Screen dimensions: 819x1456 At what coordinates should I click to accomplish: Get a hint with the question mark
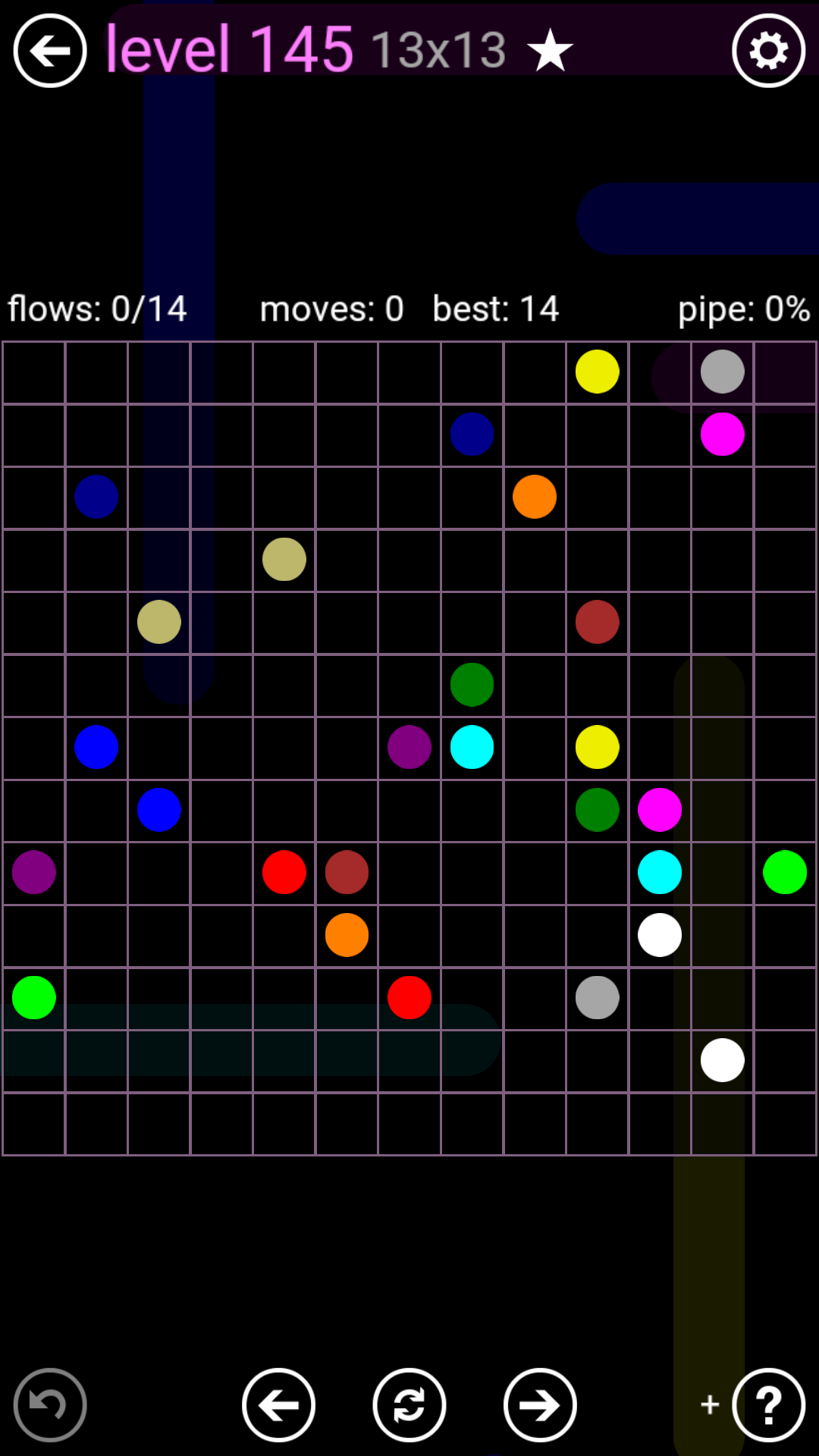pyautogui.click(x=768, y=1404)
